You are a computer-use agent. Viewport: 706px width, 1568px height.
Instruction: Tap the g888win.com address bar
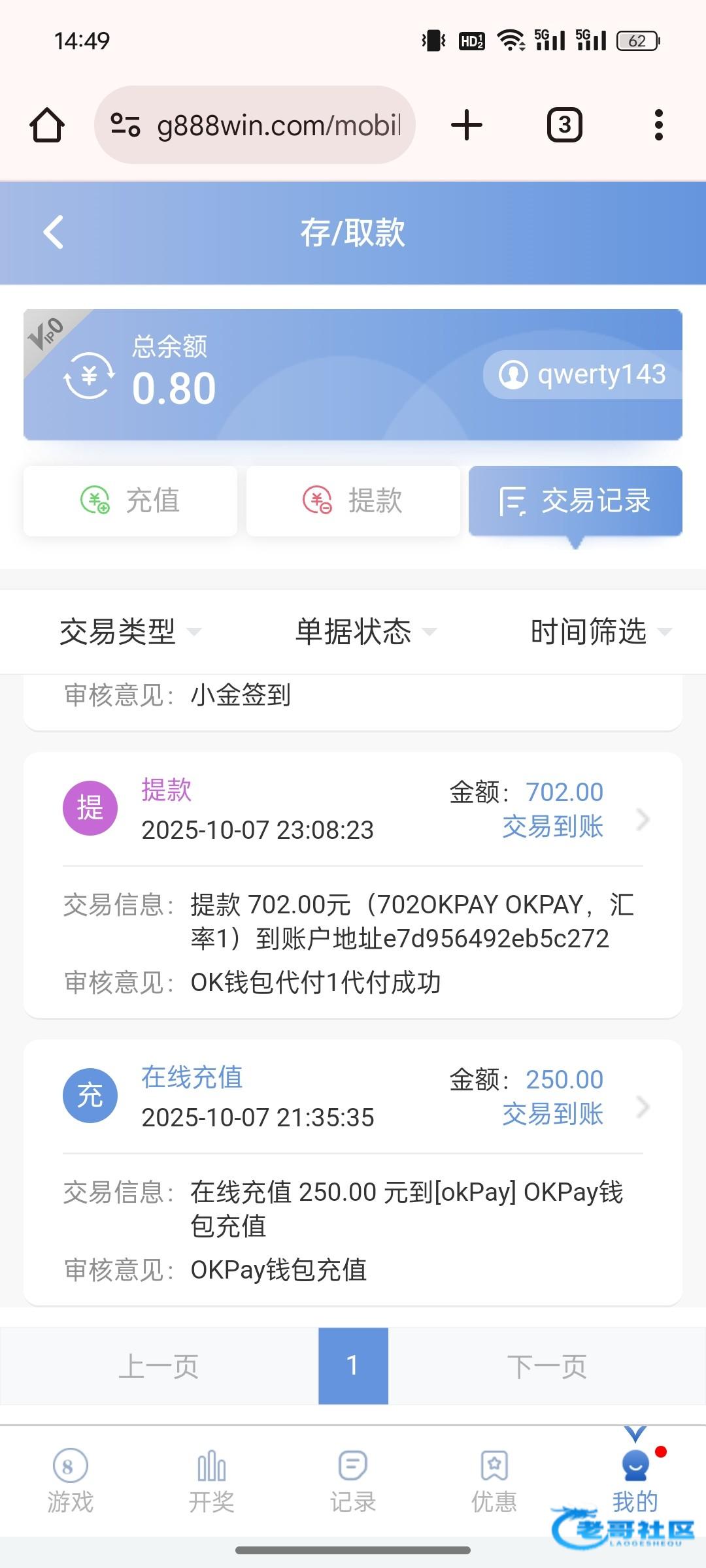(x=255, y=125)
